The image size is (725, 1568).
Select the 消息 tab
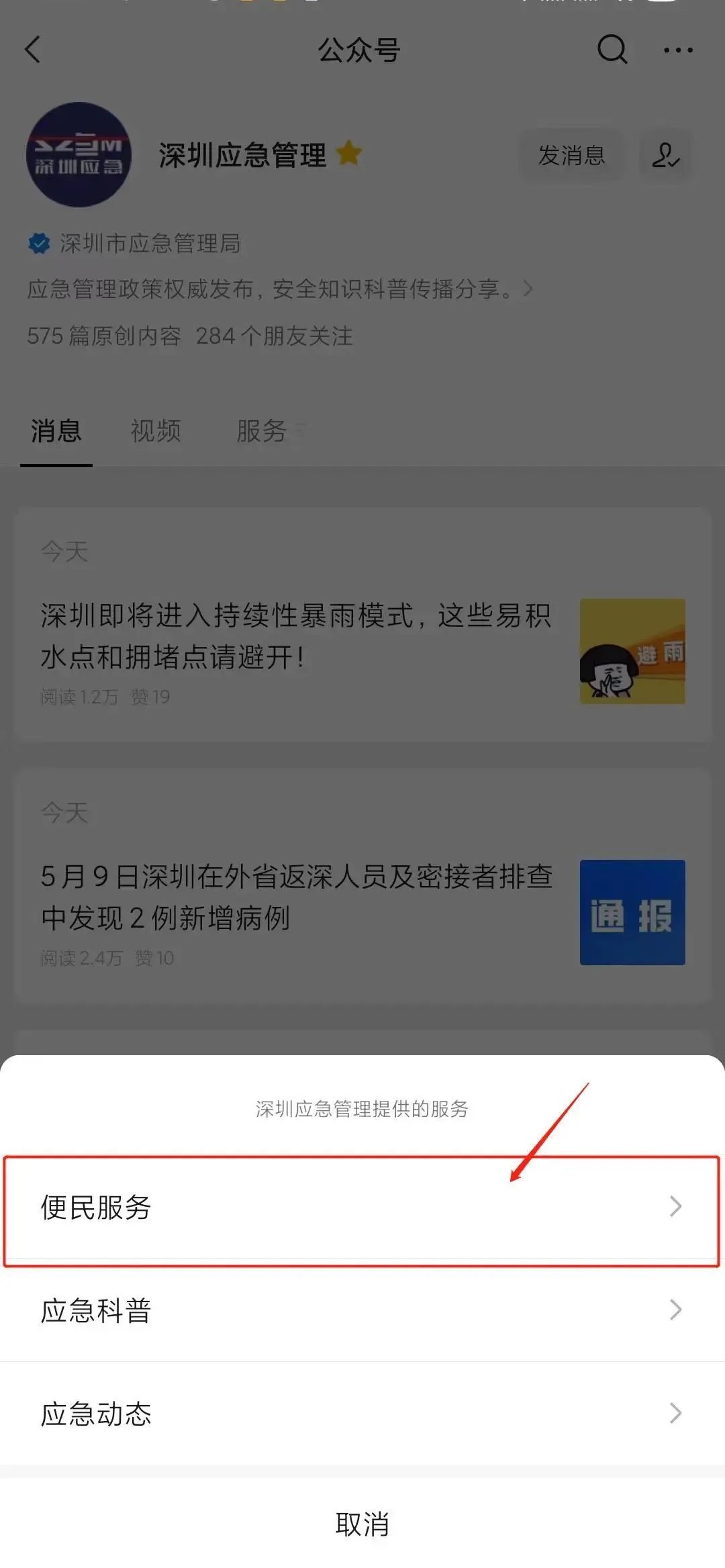point(56,430)
